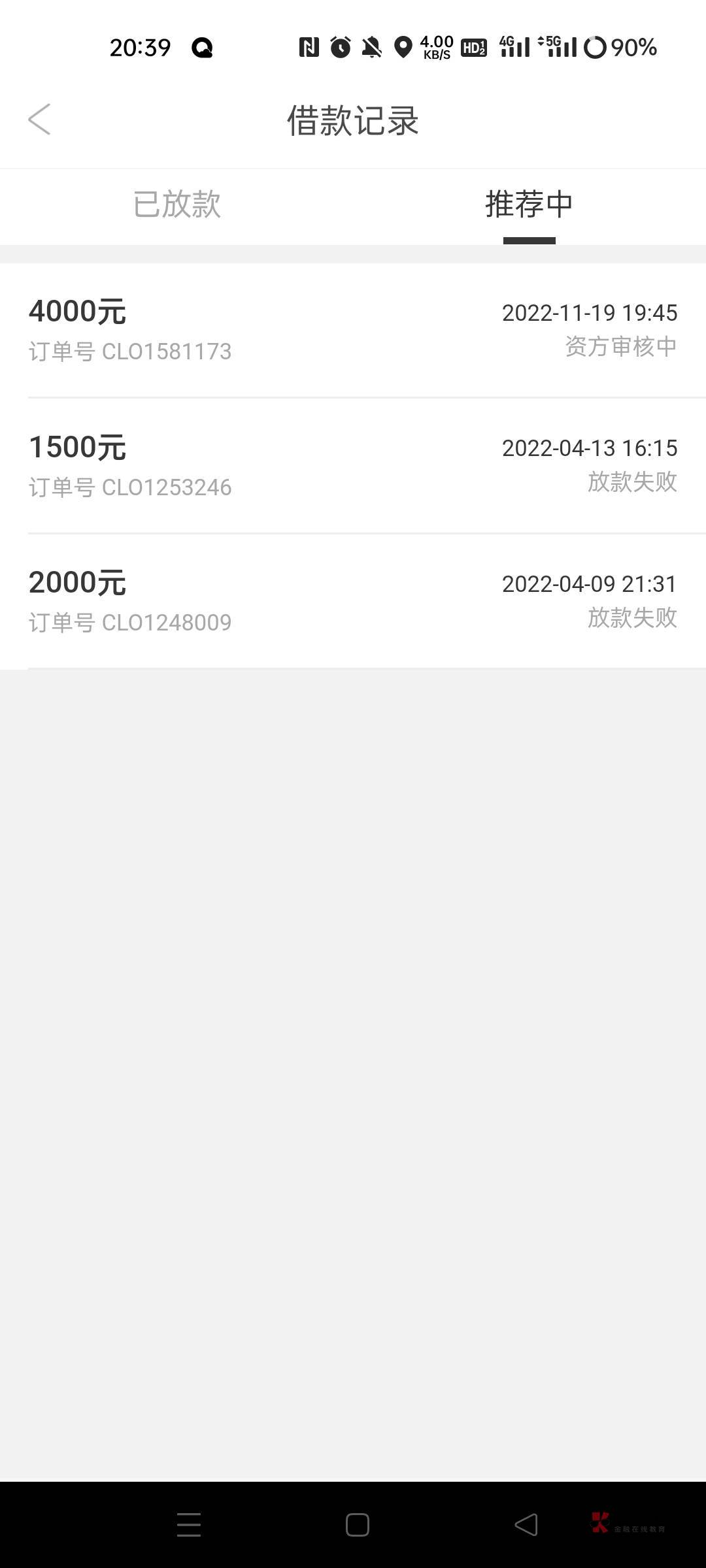Tap the system home button
706x1568 pixels.
[x=358, y=1526]
